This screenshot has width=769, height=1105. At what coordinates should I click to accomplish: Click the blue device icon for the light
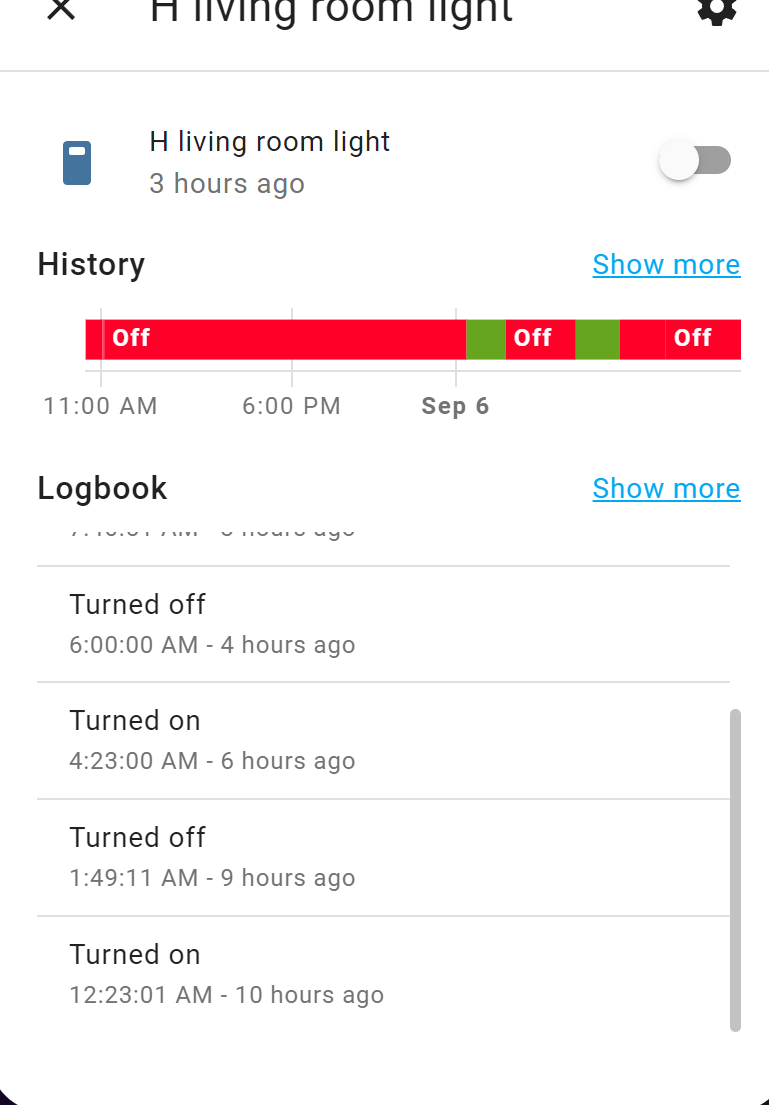[77, 161]
